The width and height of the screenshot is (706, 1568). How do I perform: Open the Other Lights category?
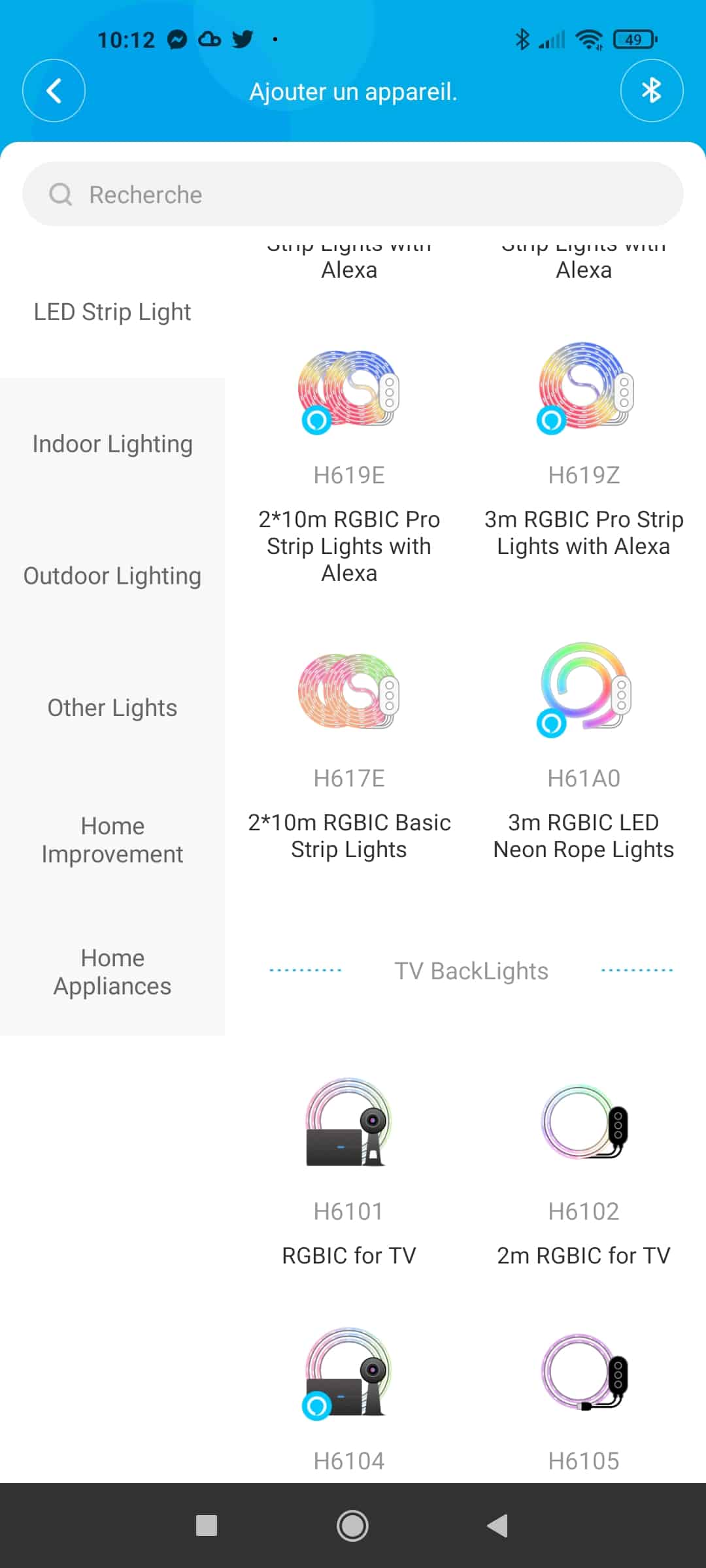112,708
